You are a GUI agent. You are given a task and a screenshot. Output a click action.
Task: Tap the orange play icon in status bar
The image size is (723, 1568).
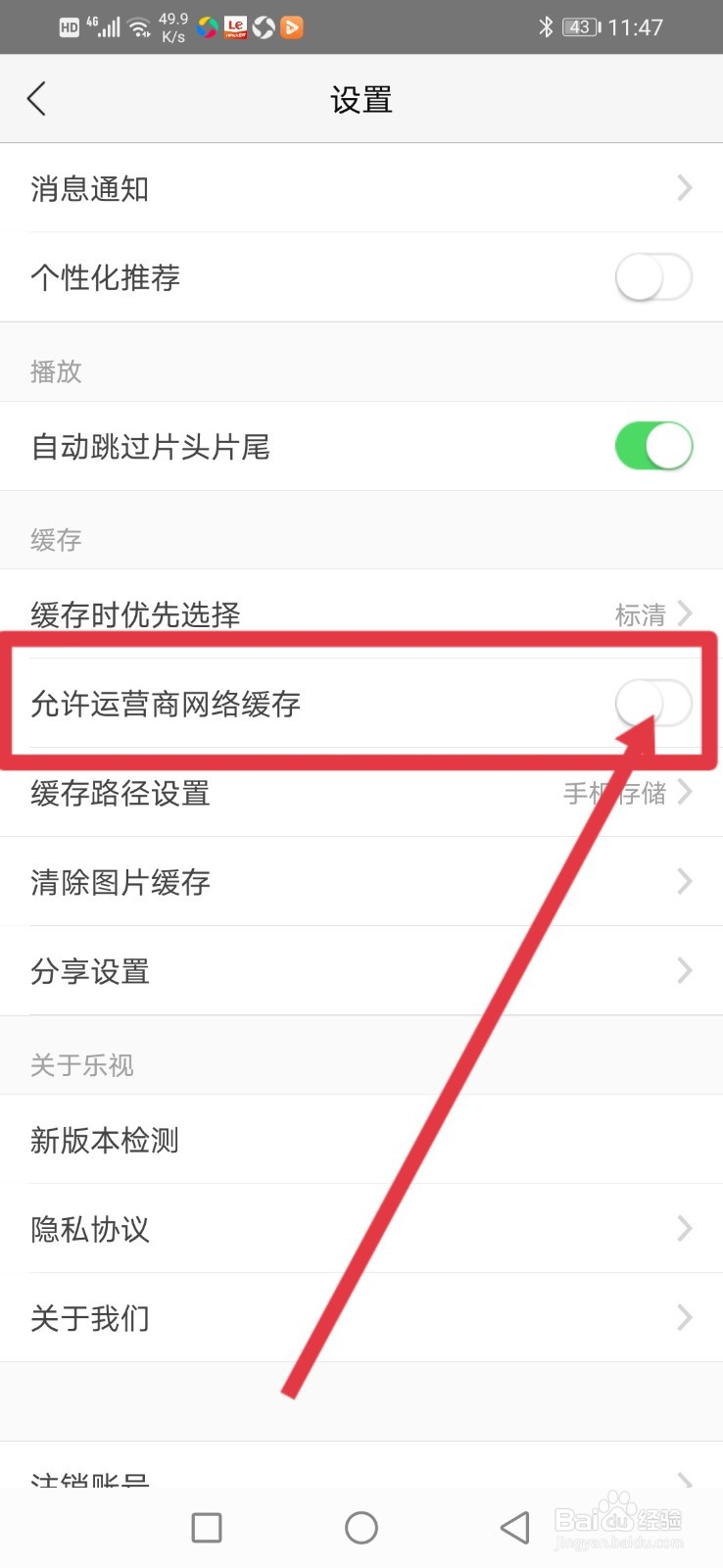pyautogui.click(x=292, y=26)
